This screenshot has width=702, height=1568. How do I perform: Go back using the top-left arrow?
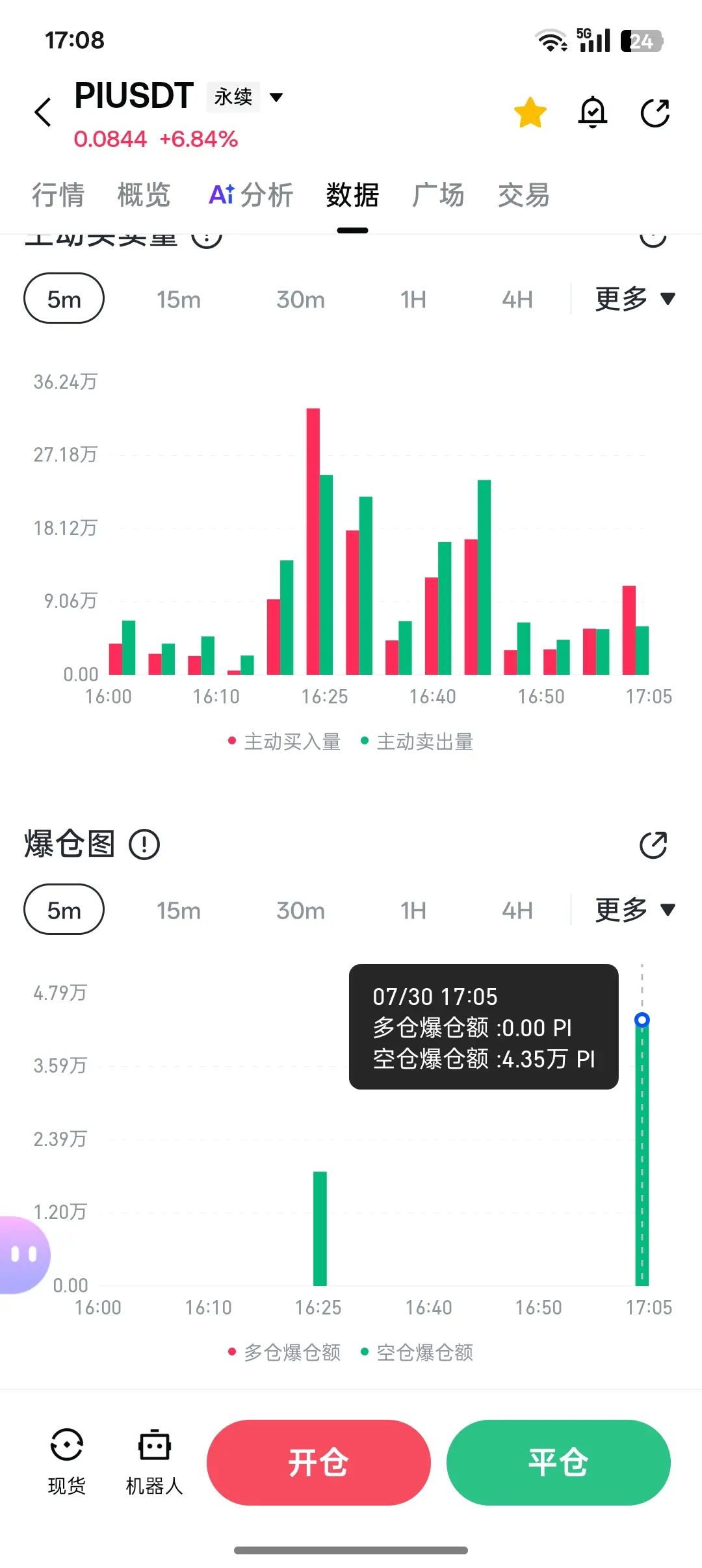(43, 112)
